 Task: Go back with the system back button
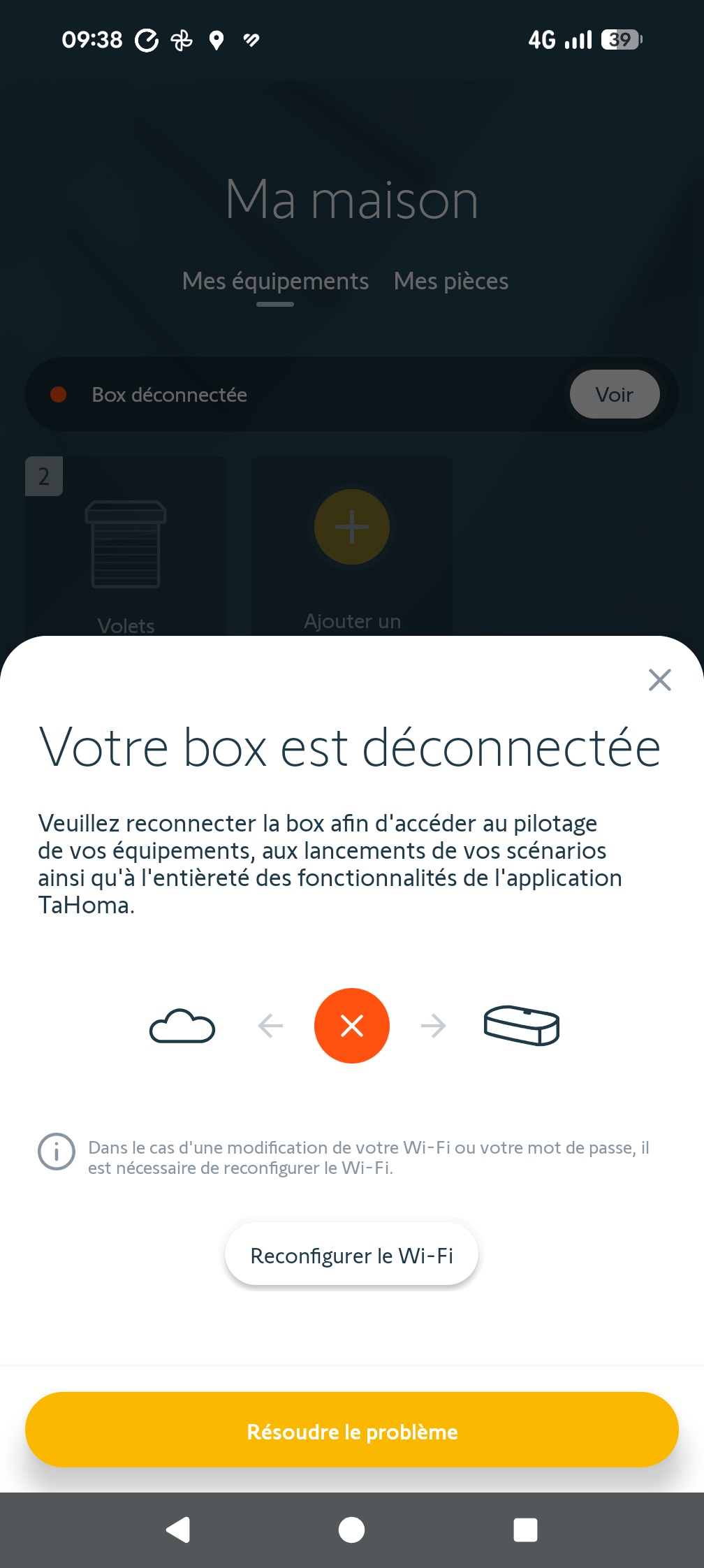coord(179,1530)
